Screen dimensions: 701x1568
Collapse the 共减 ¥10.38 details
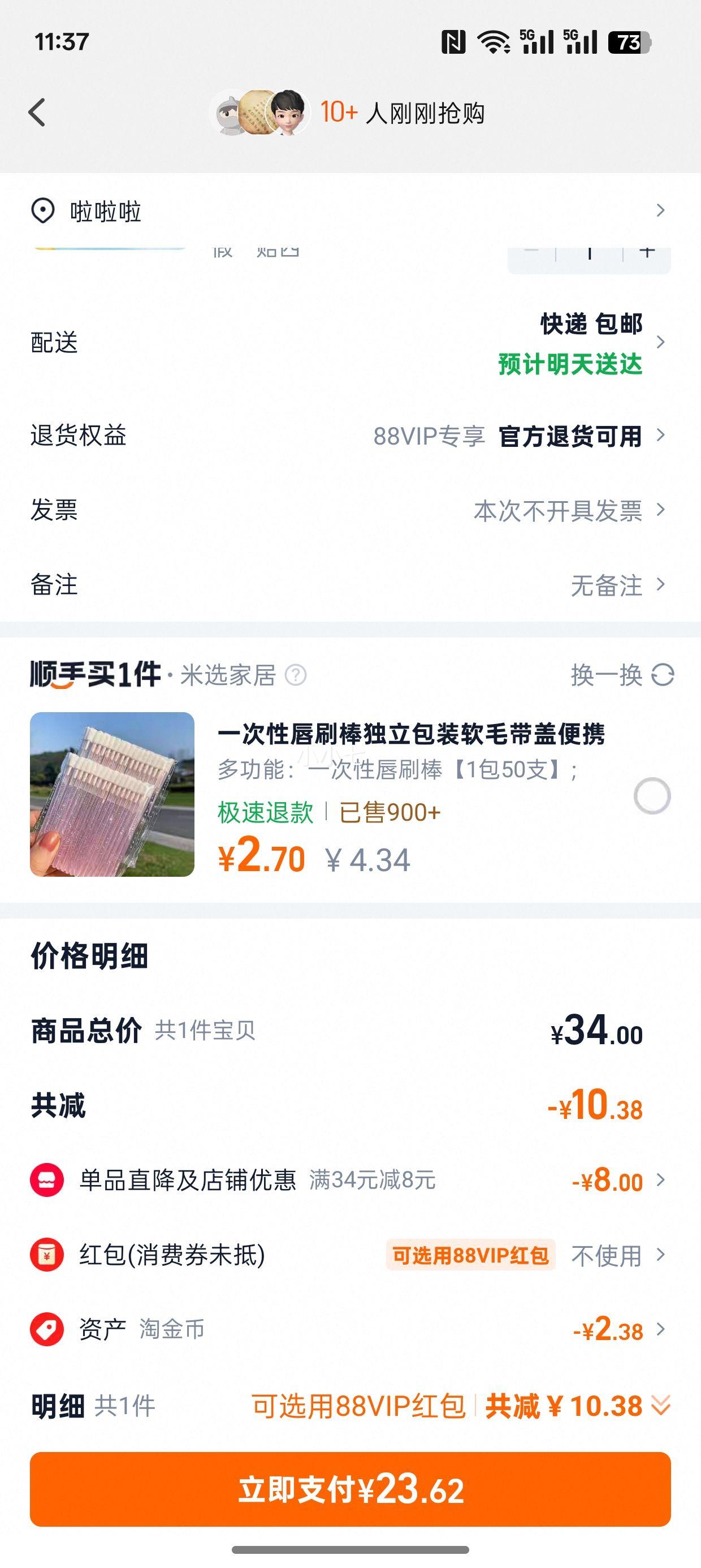tap(660, 1406)
